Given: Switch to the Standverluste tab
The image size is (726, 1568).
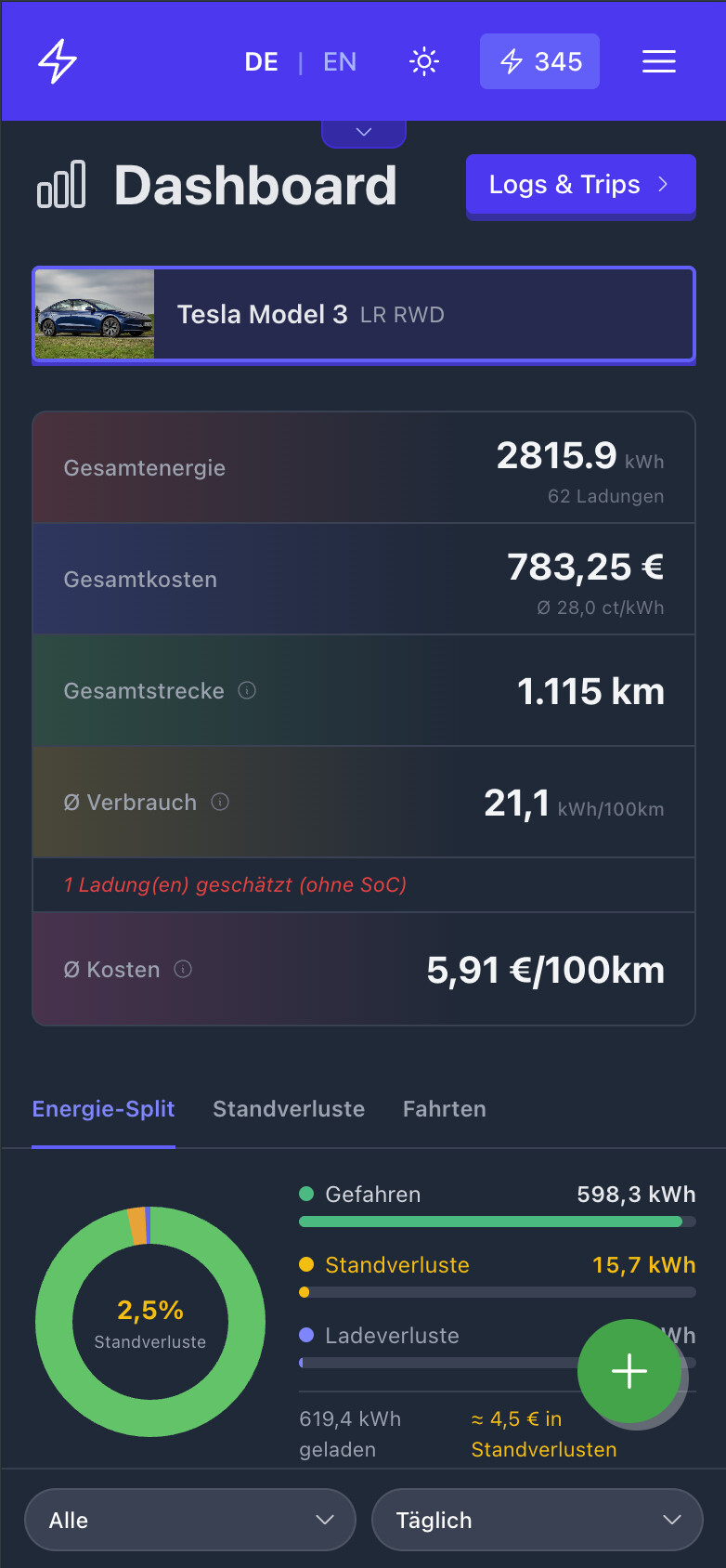Looking at the screenshot, I should 289,1109.
